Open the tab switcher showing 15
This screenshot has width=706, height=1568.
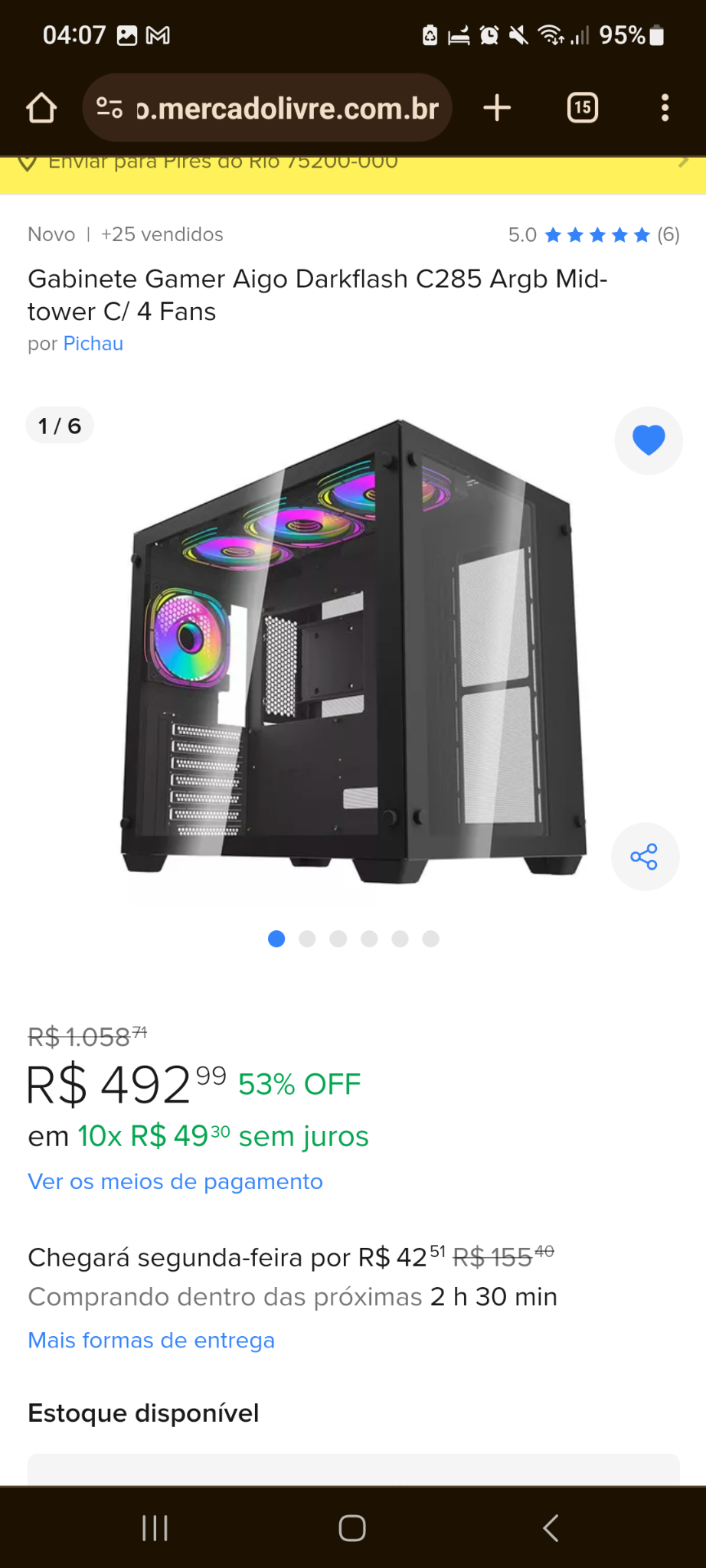coord(583,108)
